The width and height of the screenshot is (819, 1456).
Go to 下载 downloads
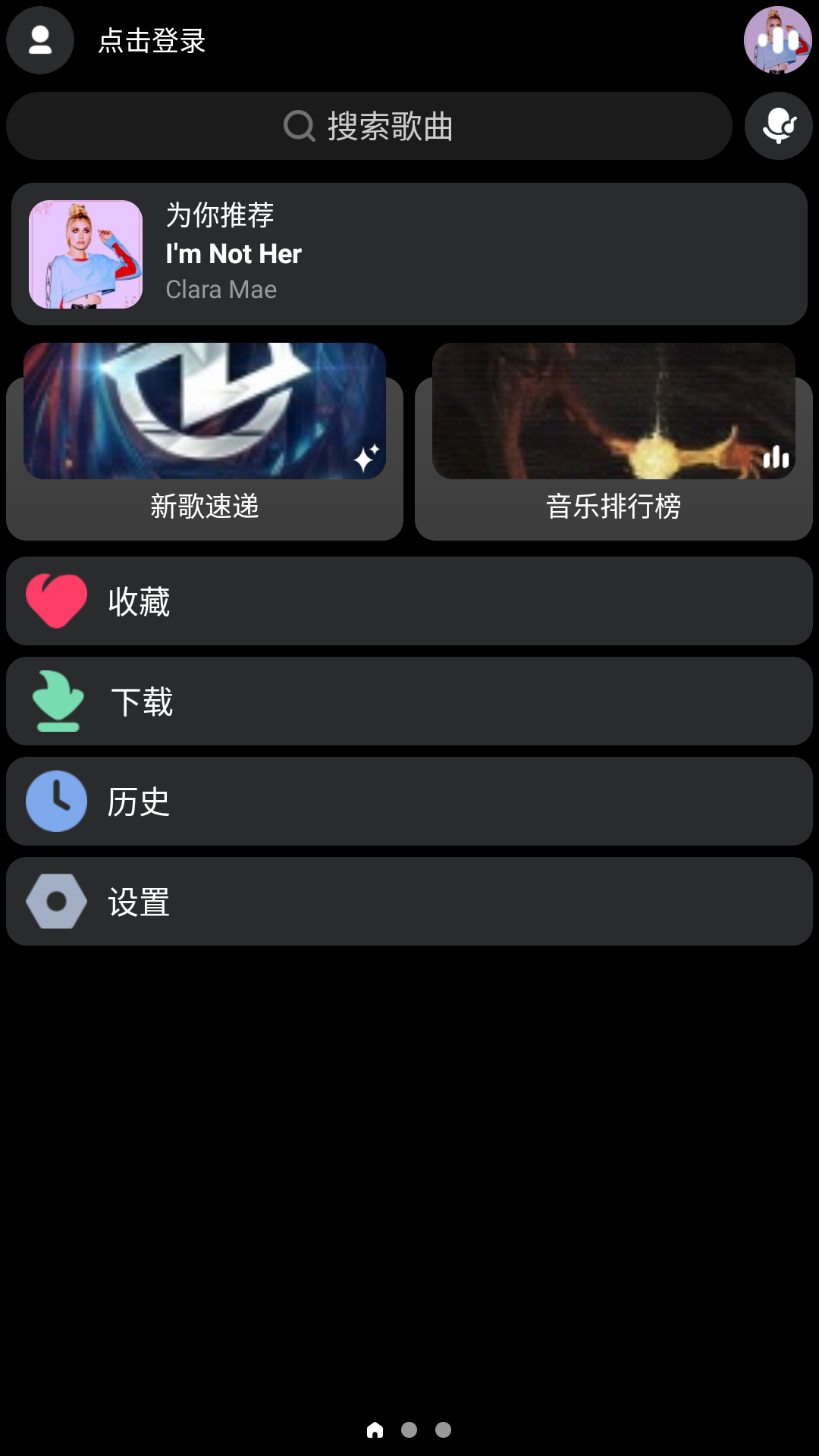pos(409,701)
